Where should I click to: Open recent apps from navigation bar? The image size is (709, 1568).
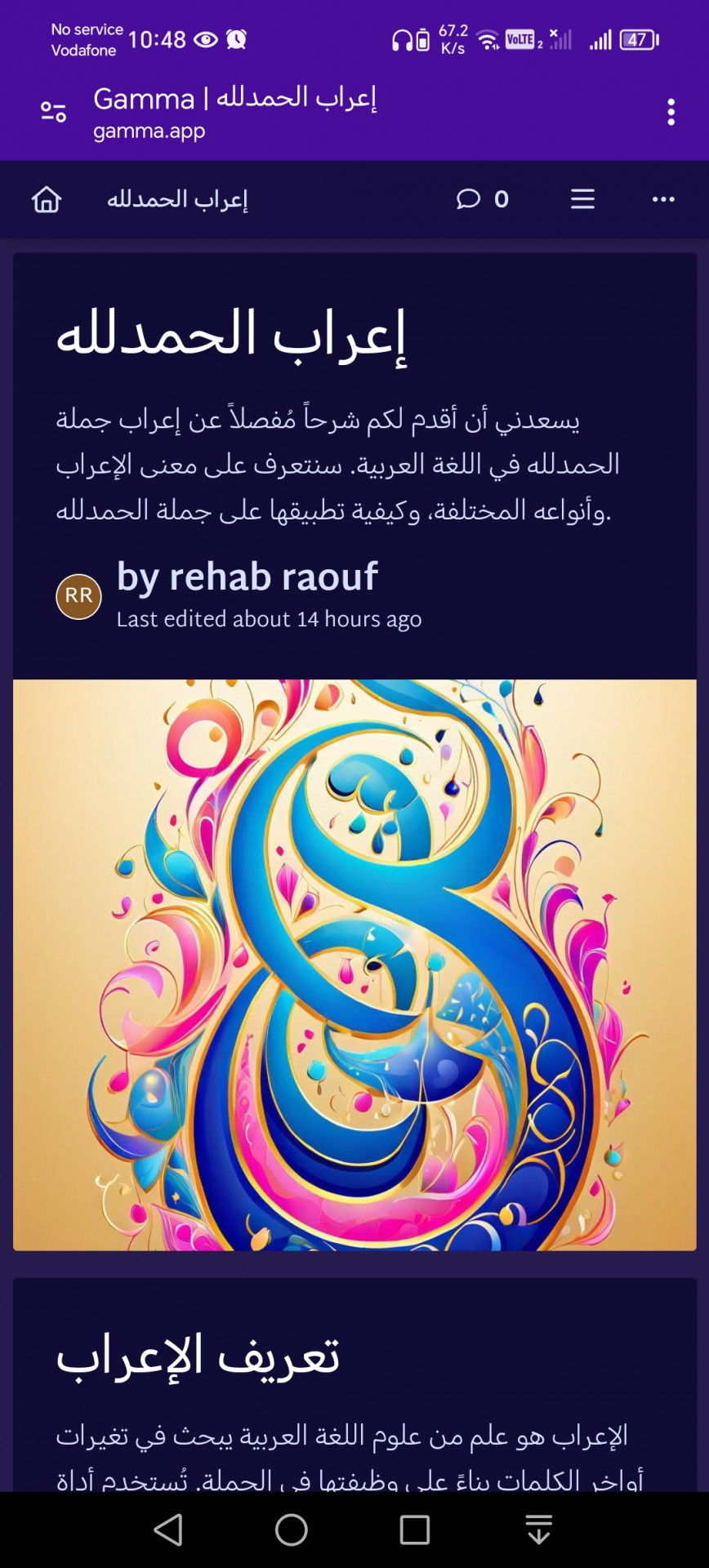pos(415,1530)
